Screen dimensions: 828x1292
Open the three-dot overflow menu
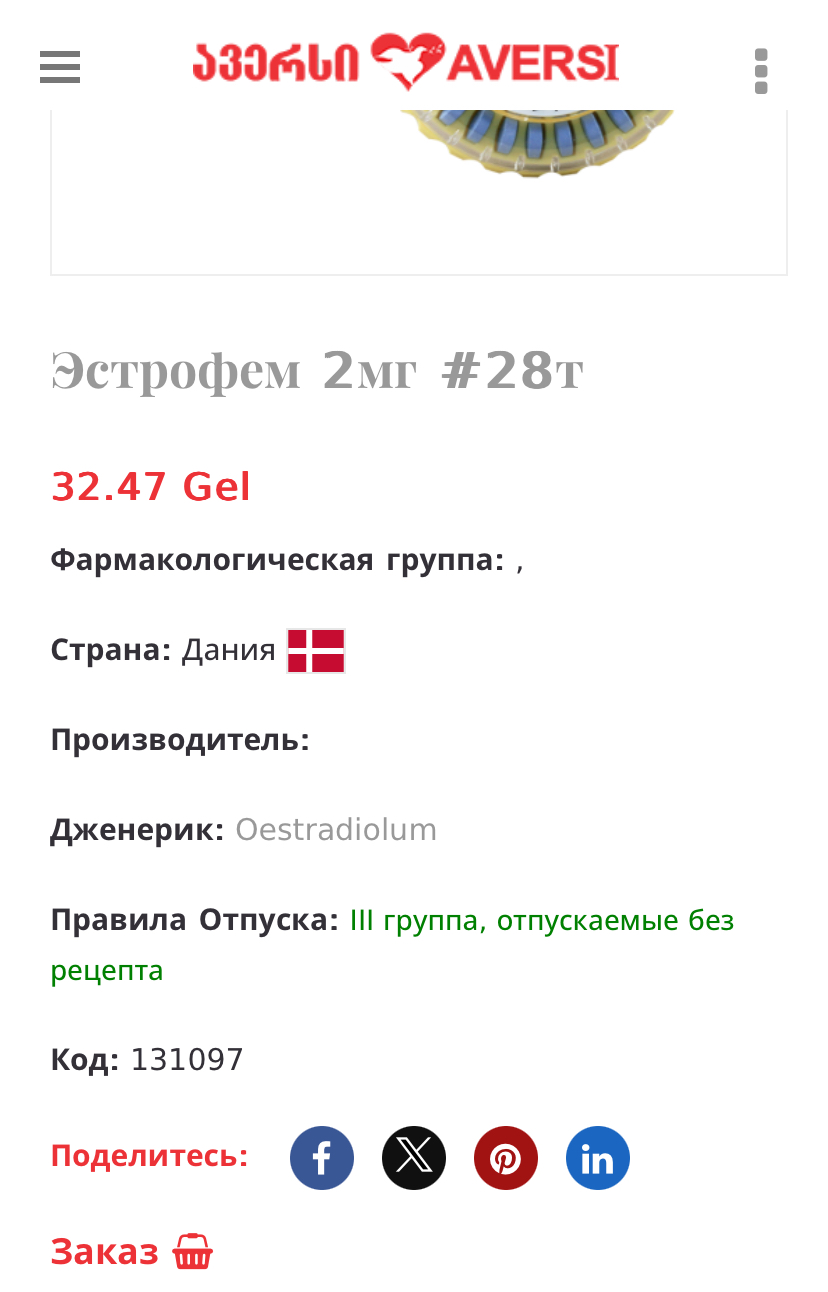pyautogui.click(x=761, y=70)
